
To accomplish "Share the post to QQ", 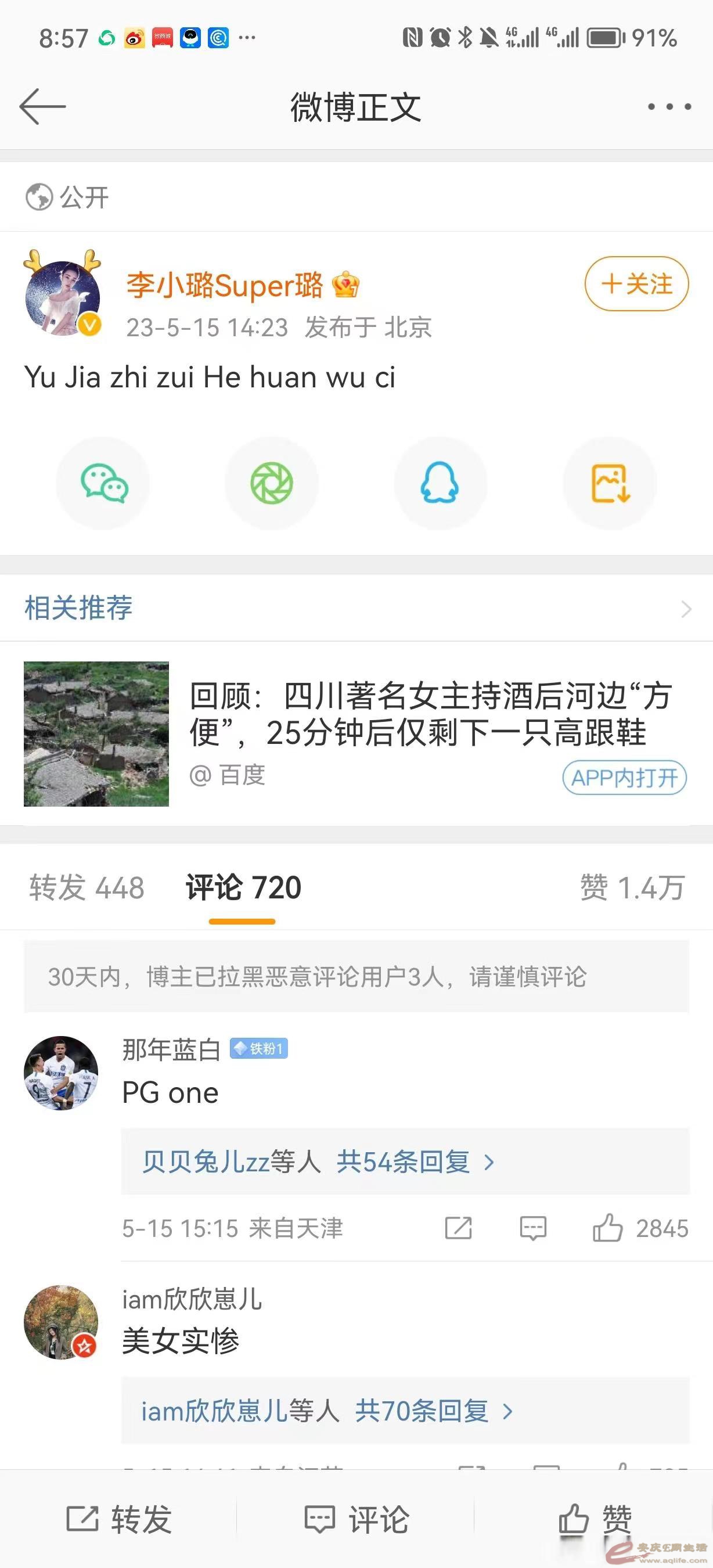I will [440, 483].
